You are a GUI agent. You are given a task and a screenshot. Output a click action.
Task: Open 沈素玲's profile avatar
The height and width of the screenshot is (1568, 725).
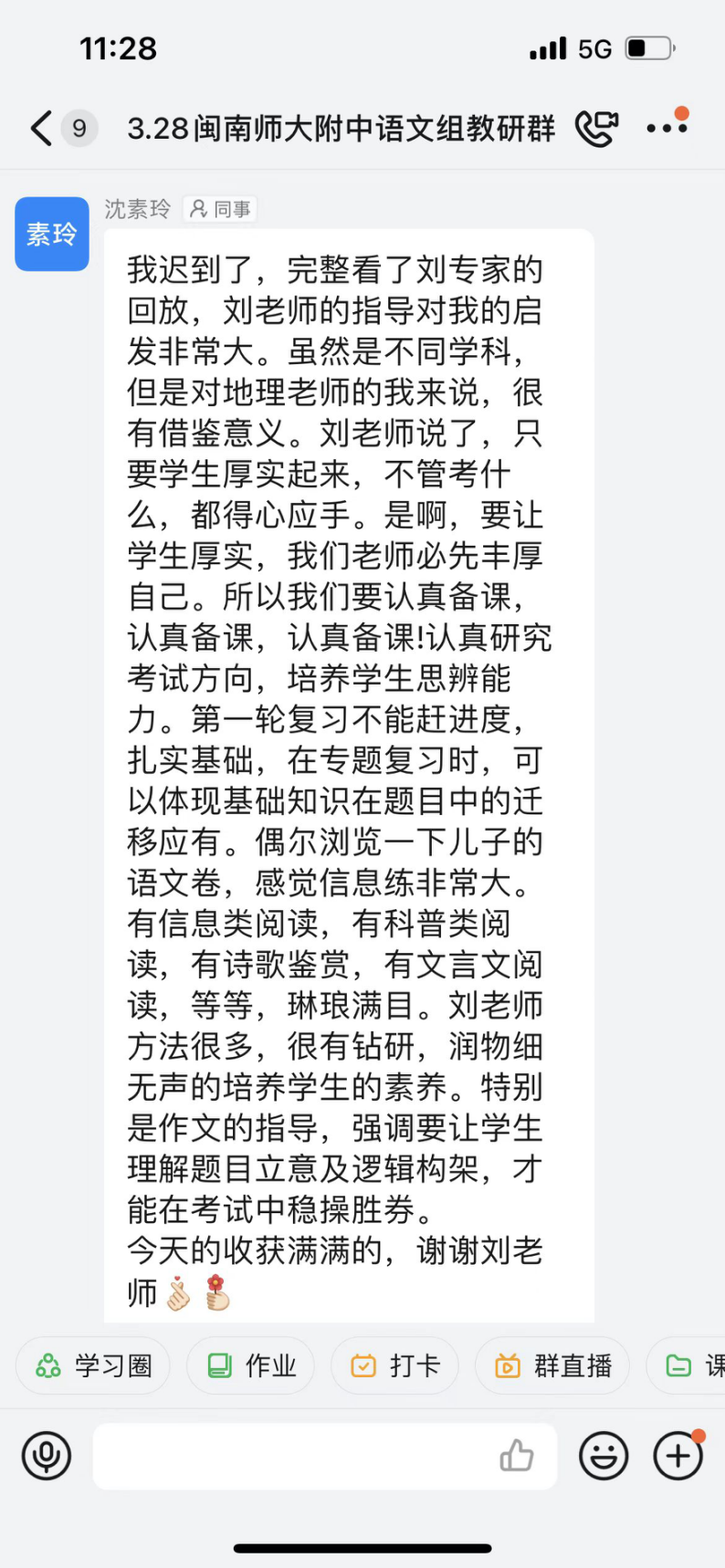coord(52,235)
